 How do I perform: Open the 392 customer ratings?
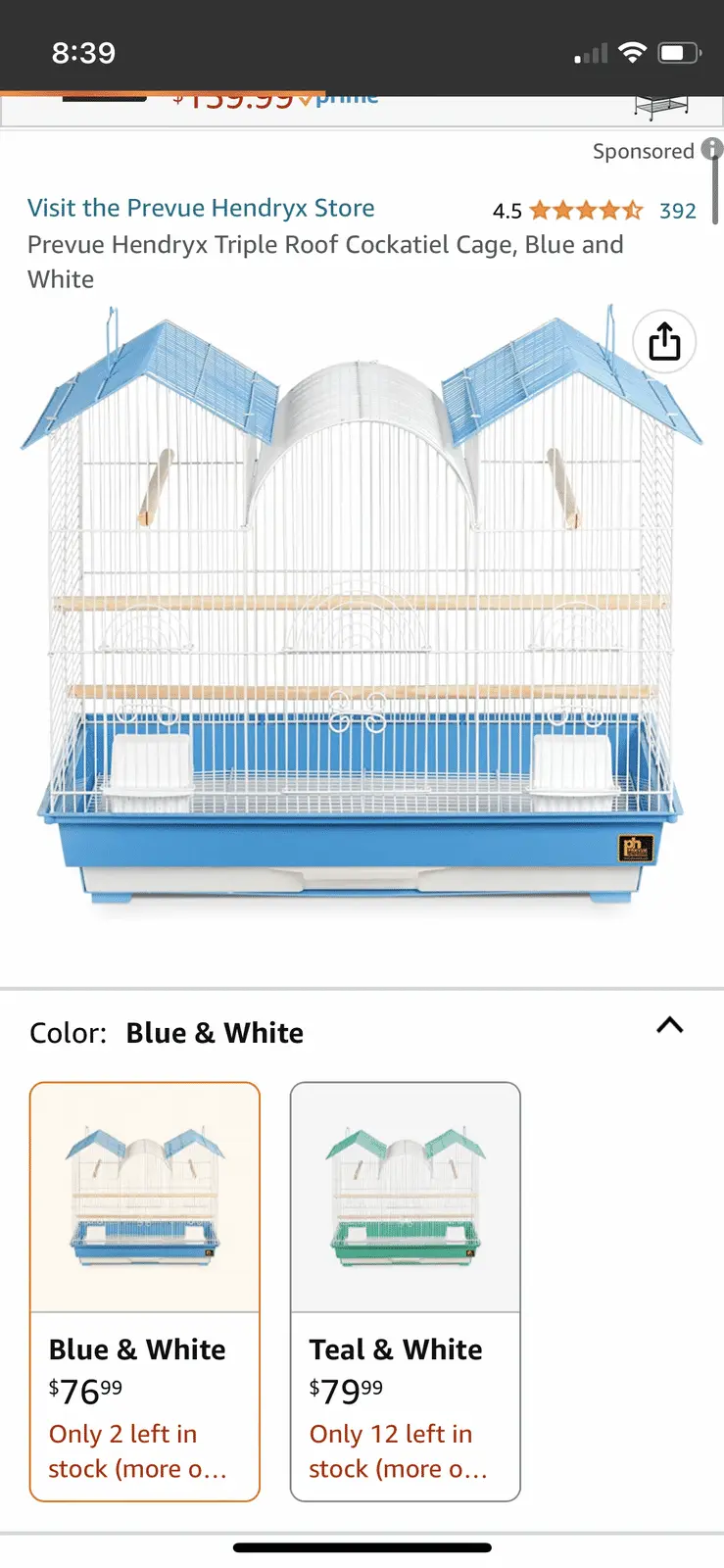coord(677,211)
